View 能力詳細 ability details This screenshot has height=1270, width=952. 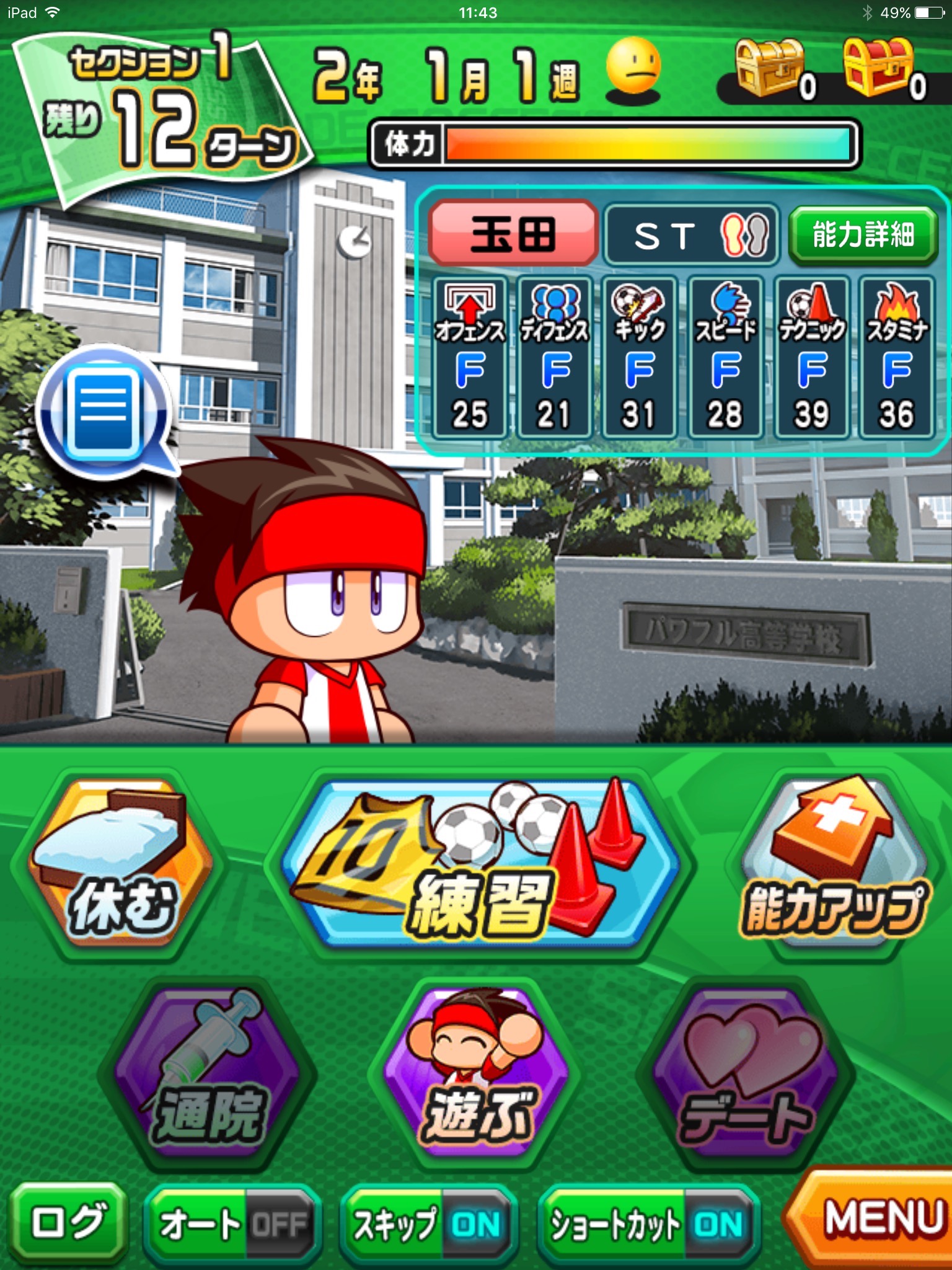pos(863,235)
